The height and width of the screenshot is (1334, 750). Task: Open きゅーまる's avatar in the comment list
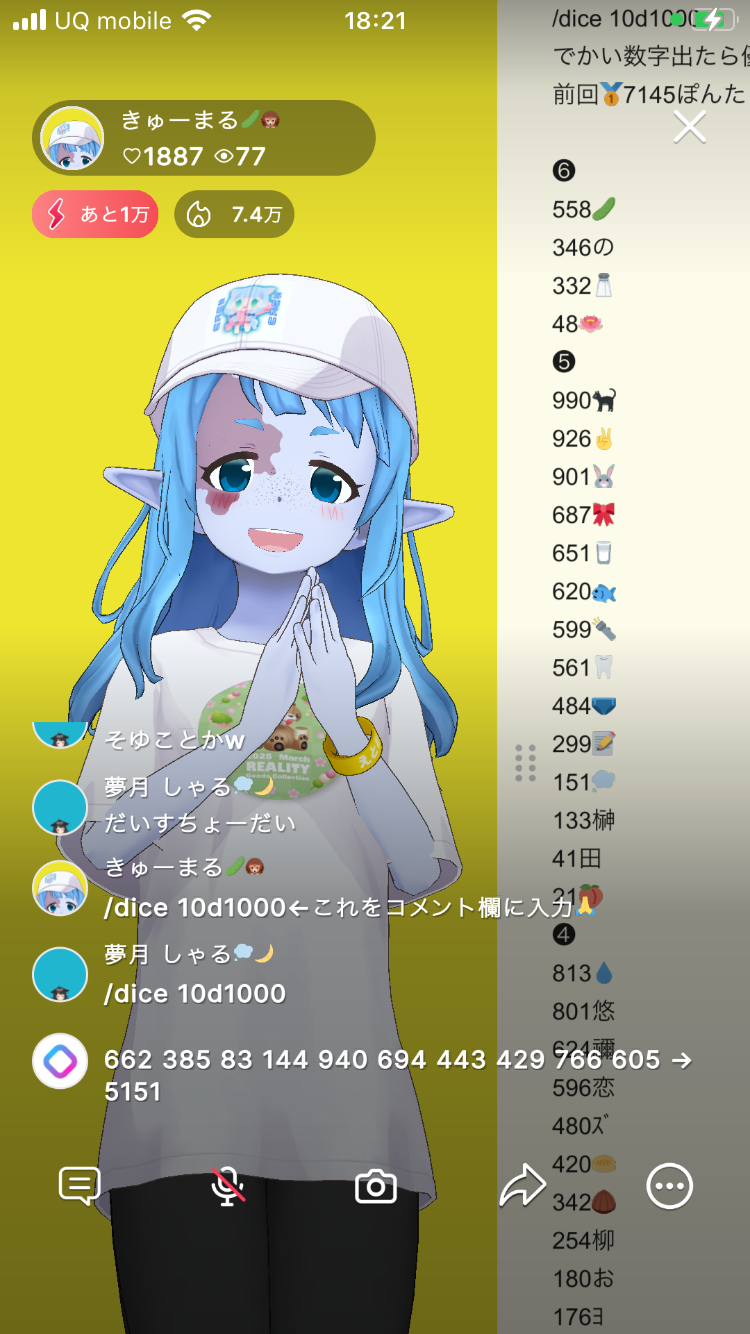(60, 887)
